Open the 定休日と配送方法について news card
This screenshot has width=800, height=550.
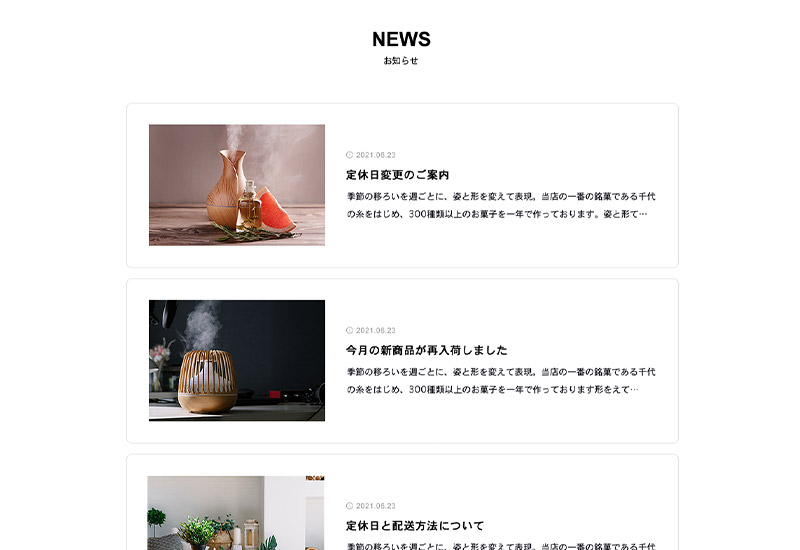click(415, 525)
